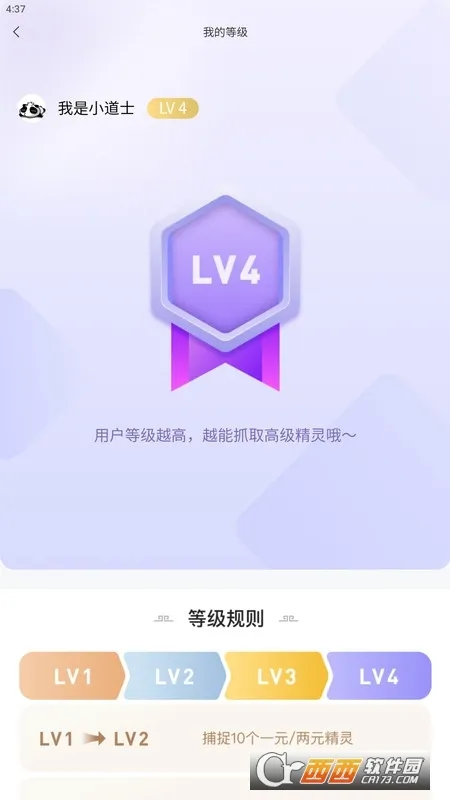Go back from the 我的等级 page
The height and width of the screenshot is (800, 450).
pyautogui.click(x=16, y=32)
